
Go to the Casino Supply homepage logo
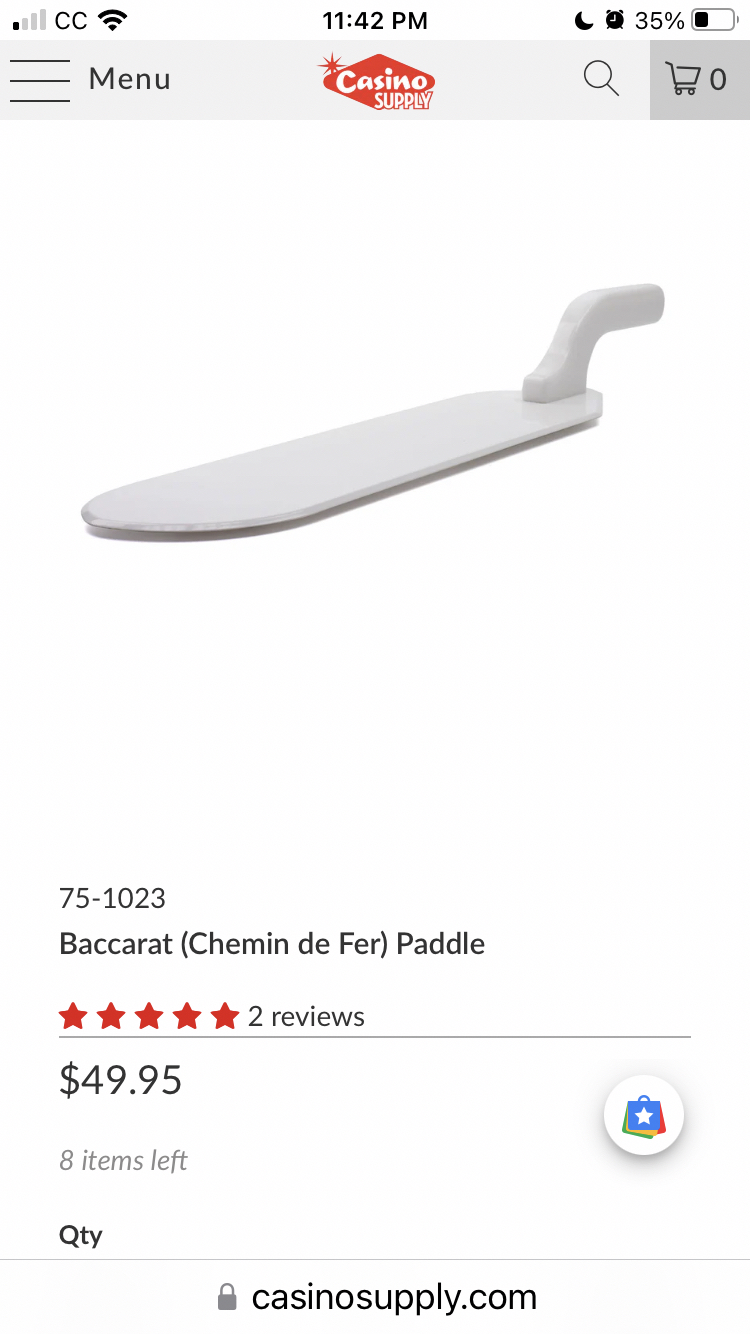[x=378, y=80]
